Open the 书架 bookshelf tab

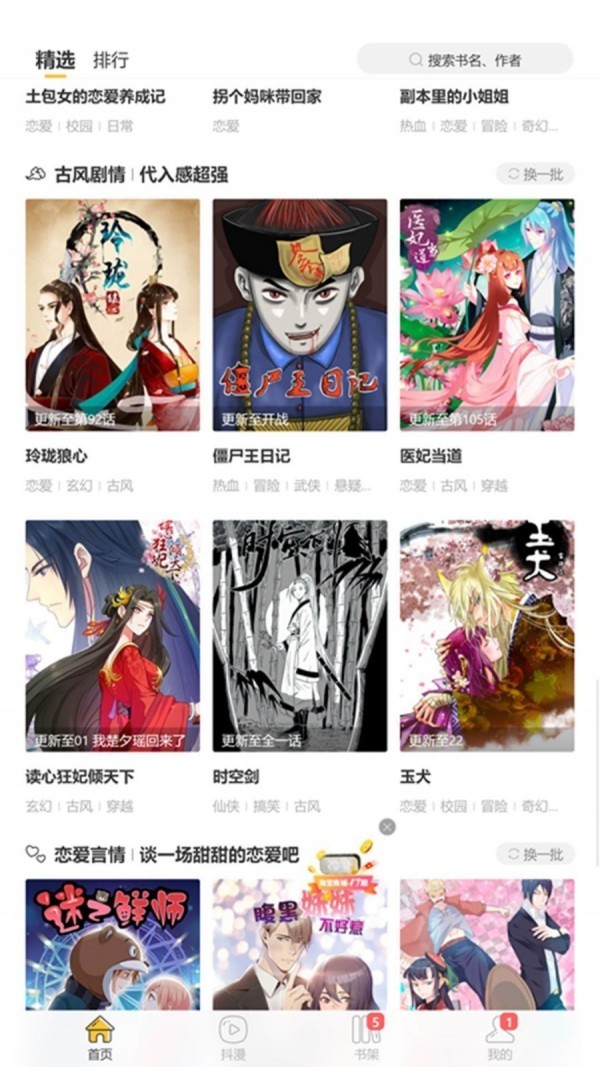(x=366, y=1037)
